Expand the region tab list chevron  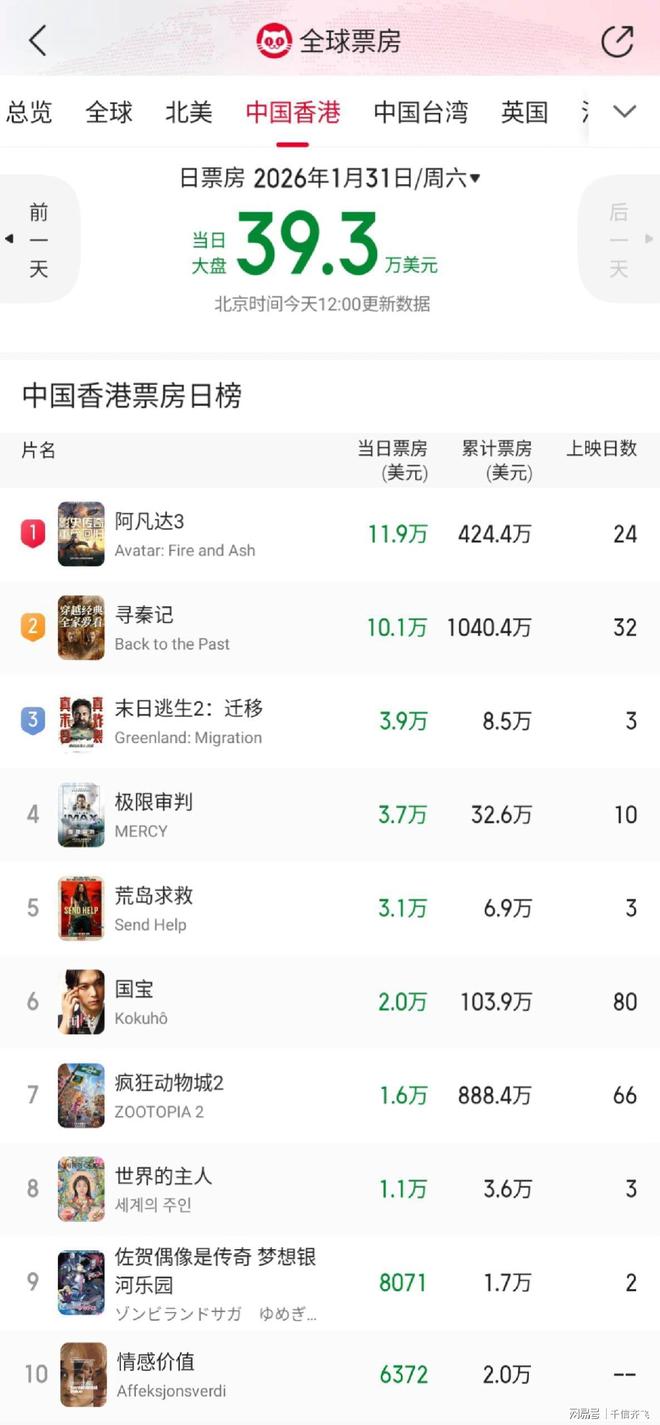625,112
